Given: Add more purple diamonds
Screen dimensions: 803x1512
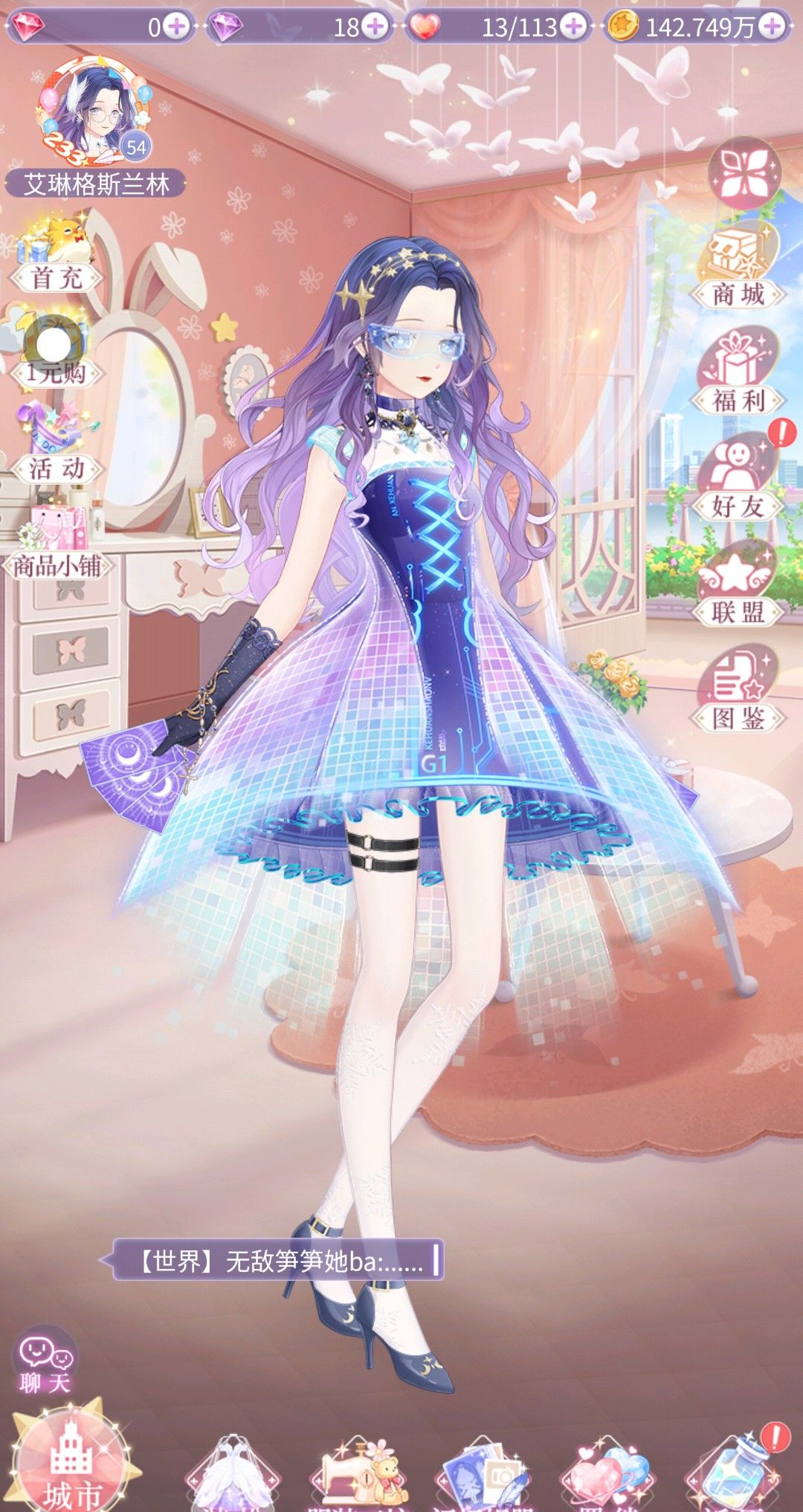Looking at the screenshot, I should click(378, 28).
